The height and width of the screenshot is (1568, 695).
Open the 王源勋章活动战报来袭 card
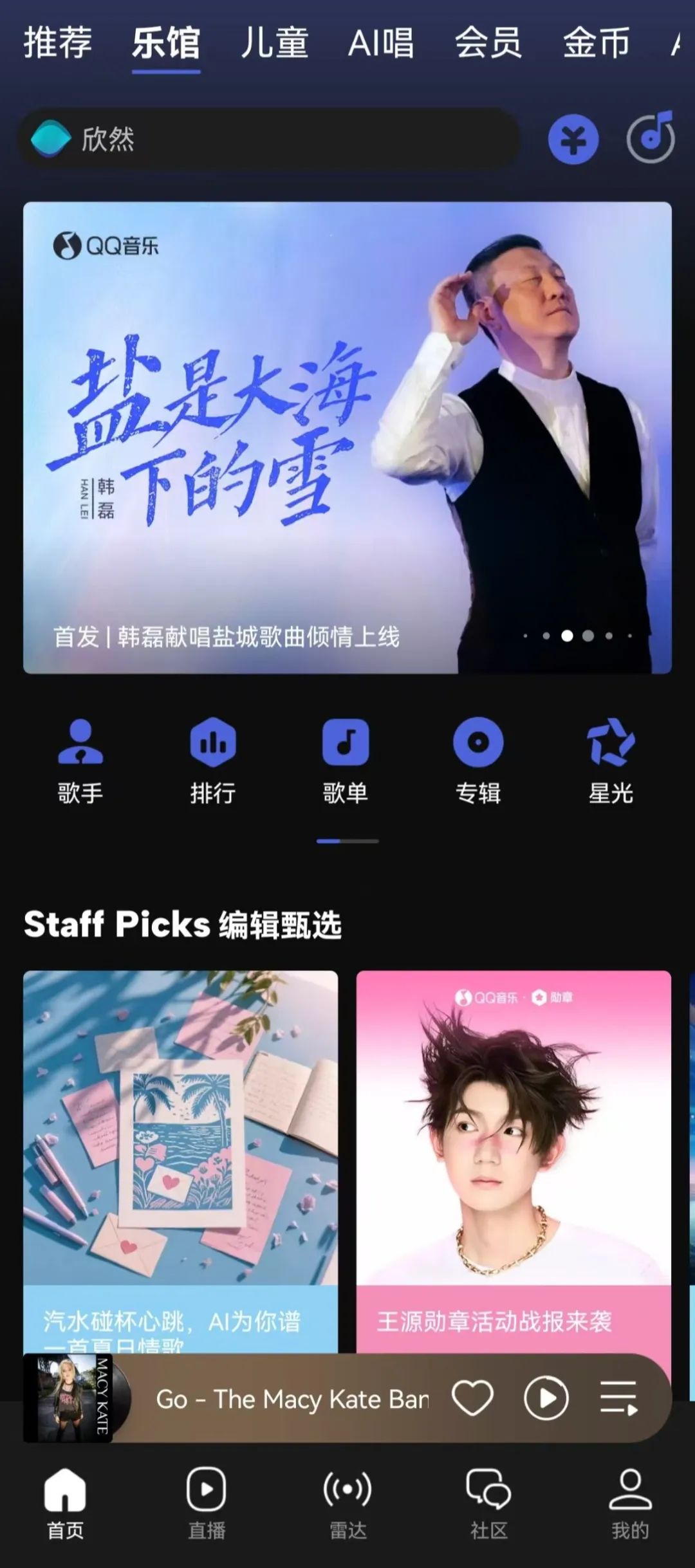click(x=514, y=1161)
